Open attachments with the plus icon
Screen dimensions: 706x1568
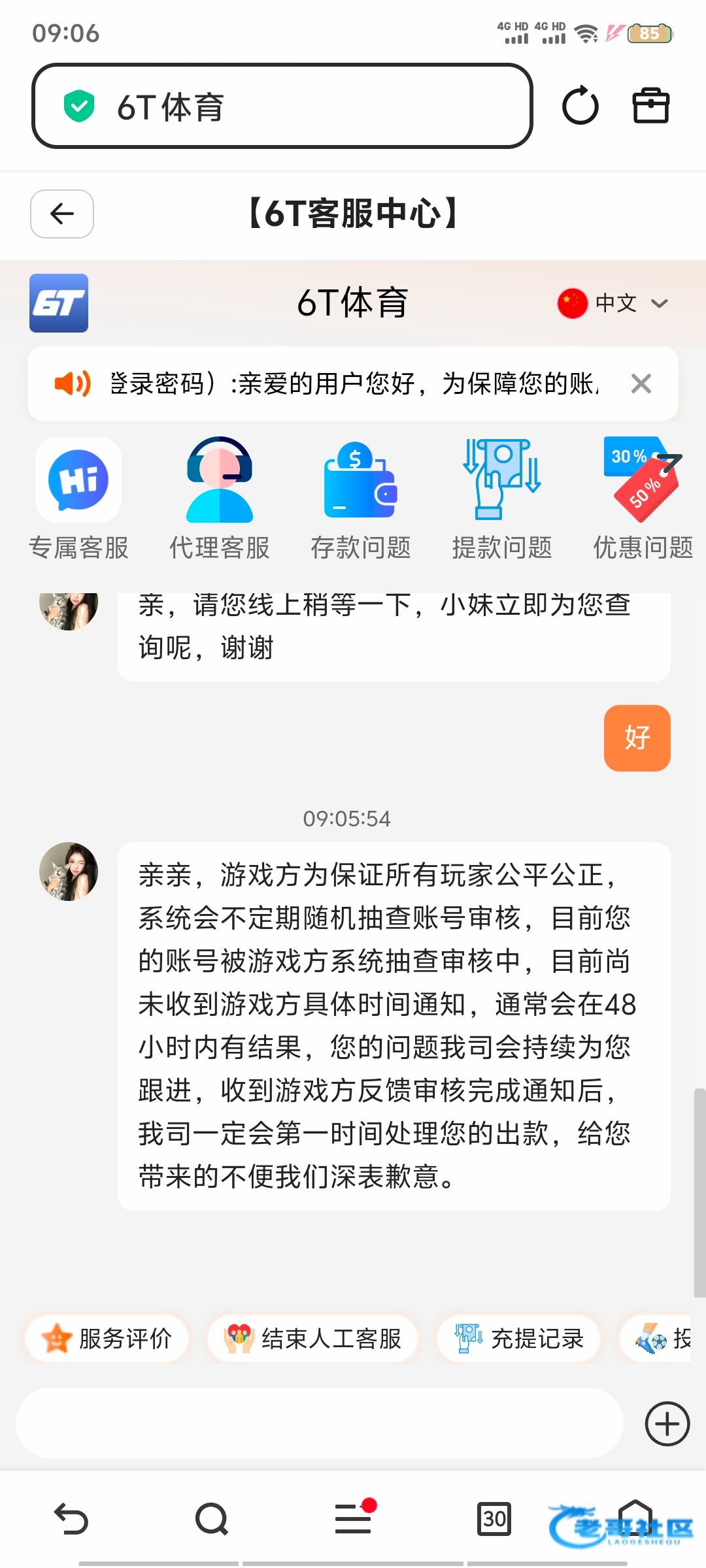coord(667,1424)
